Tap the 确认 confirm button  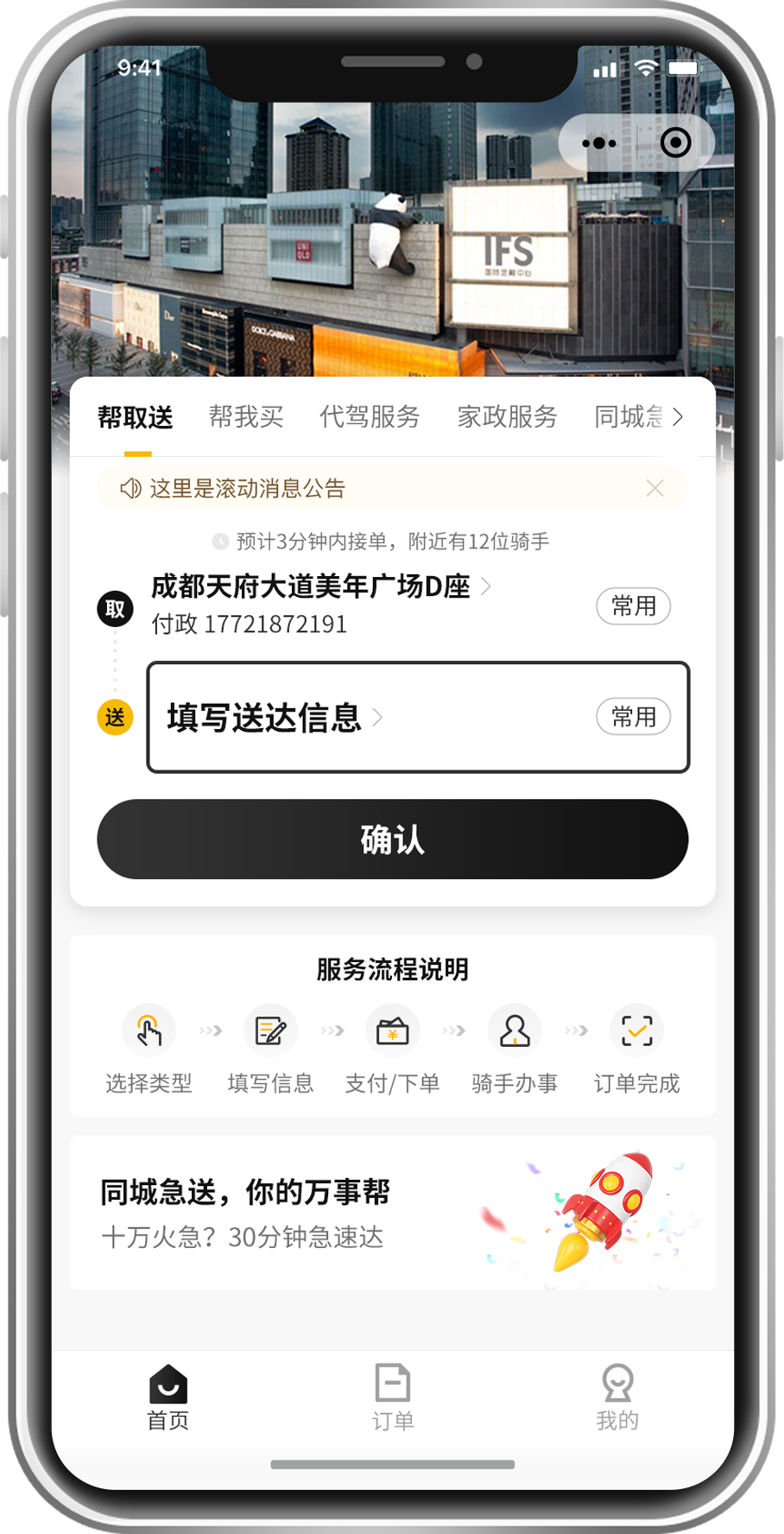pyautogui.click(x=392, y=840)
